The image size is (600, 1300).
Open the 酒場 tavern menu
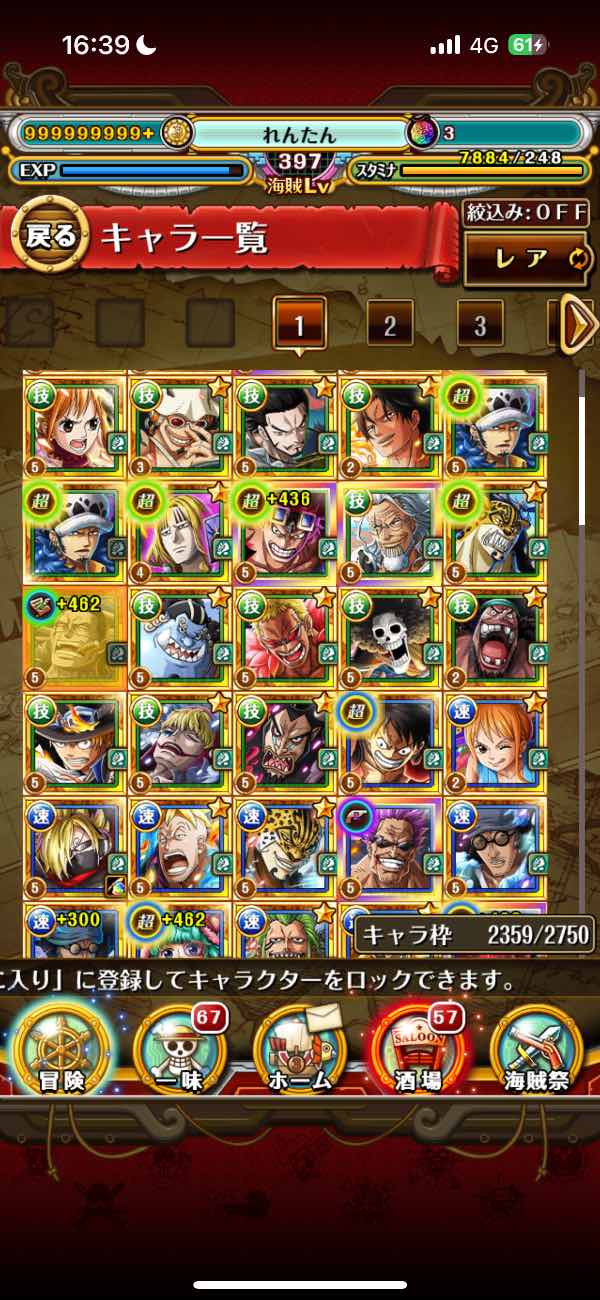(418, 1048)
